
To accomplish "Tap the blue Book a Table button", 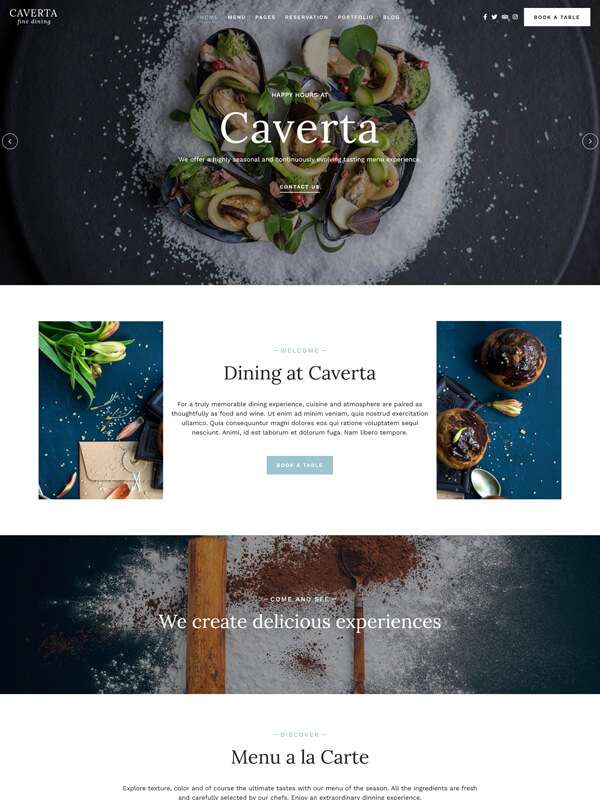I will 299,465.
